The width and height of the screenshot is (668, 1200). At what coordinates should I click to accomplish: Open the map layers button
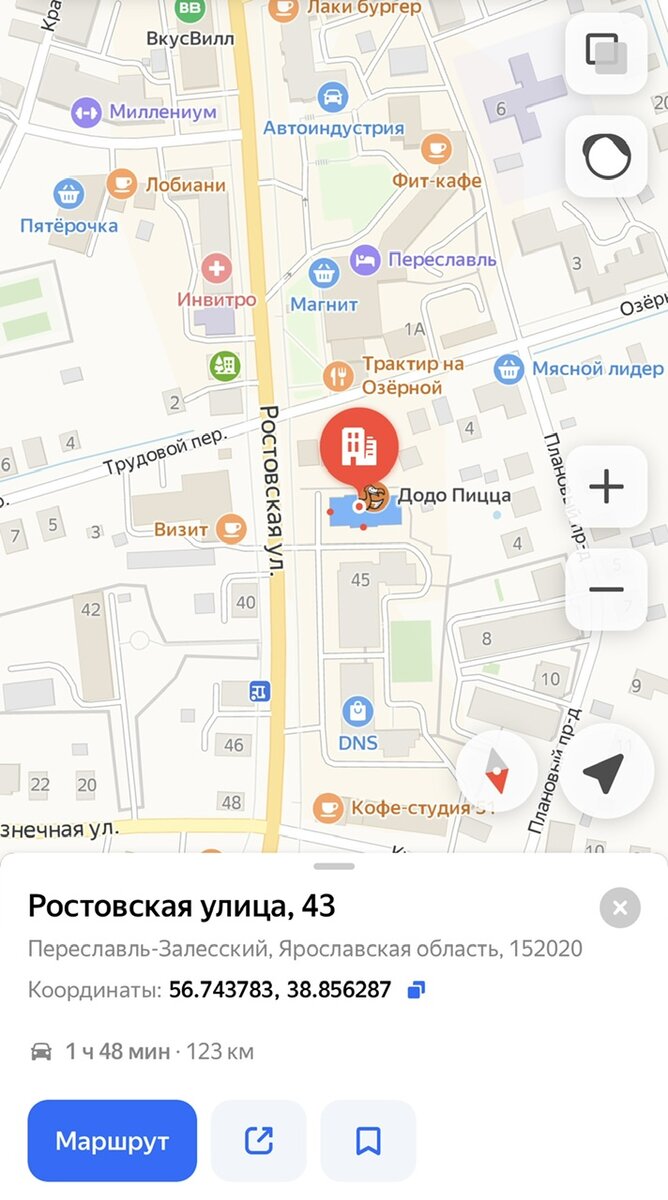pyautogui.click(x=606, y=50)
